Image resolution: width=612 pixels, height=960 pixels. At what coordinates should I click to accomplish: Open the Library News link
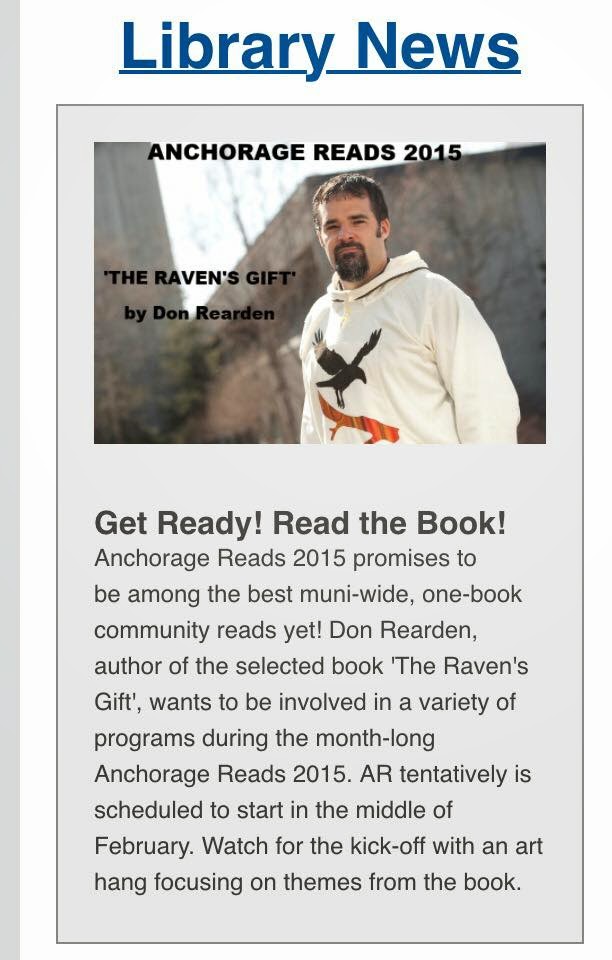pyautogui.click(x=320, y=48)
